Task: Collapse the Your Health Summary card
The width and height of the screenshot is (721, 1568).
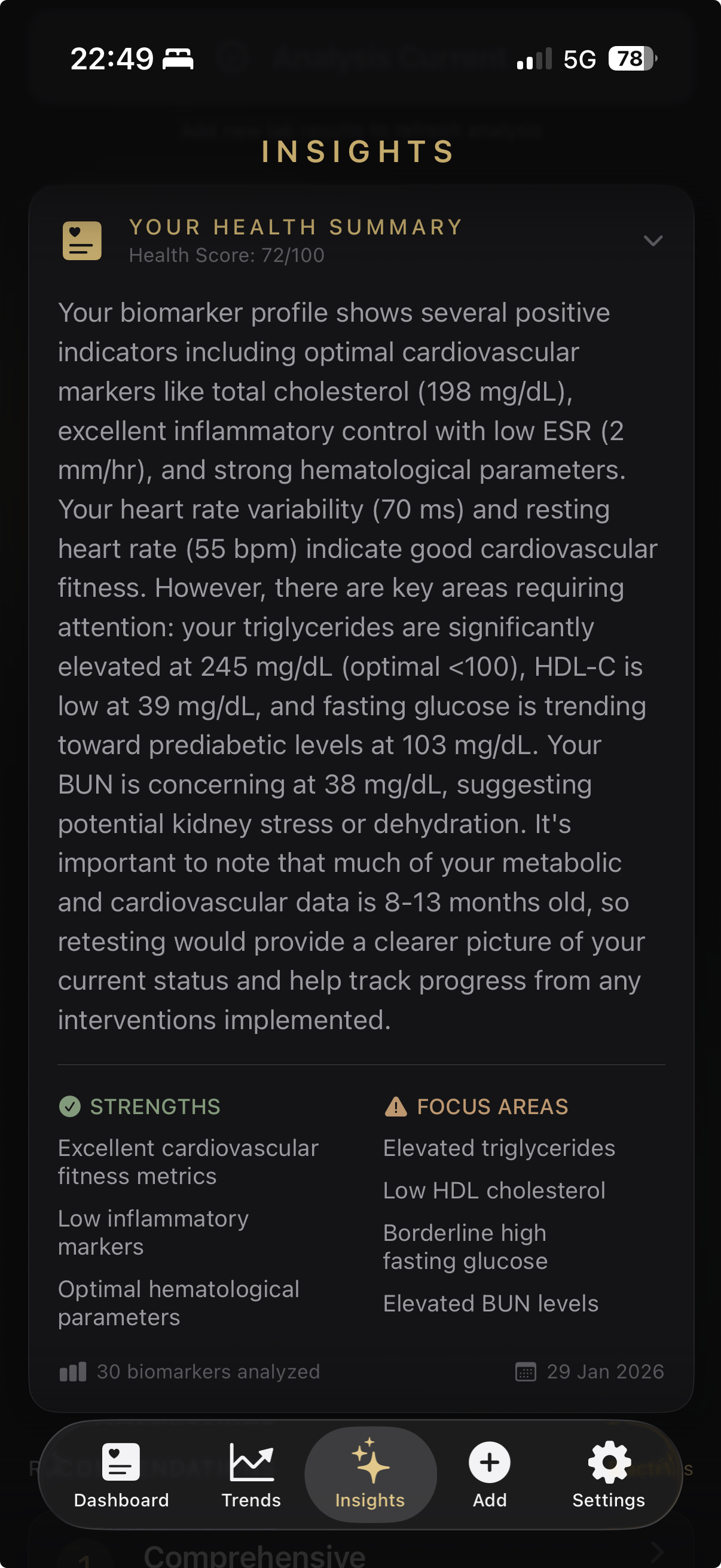Action: (653, 241)
